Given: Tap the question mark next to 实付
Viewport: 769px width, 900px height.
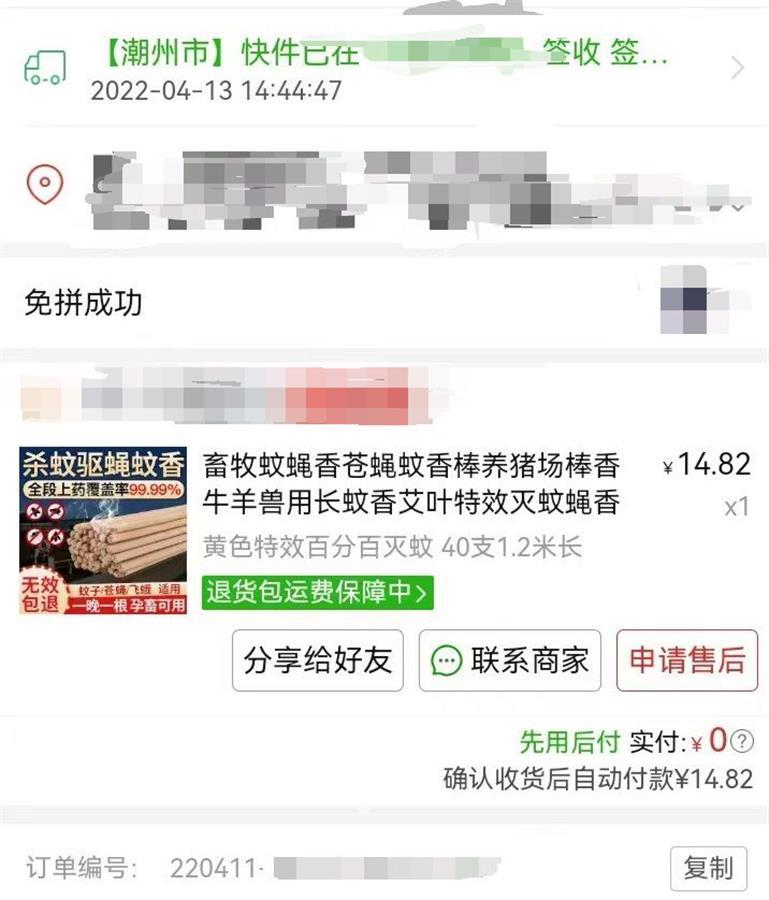Looking at the screenshot, I should click(x=741, y=741).
